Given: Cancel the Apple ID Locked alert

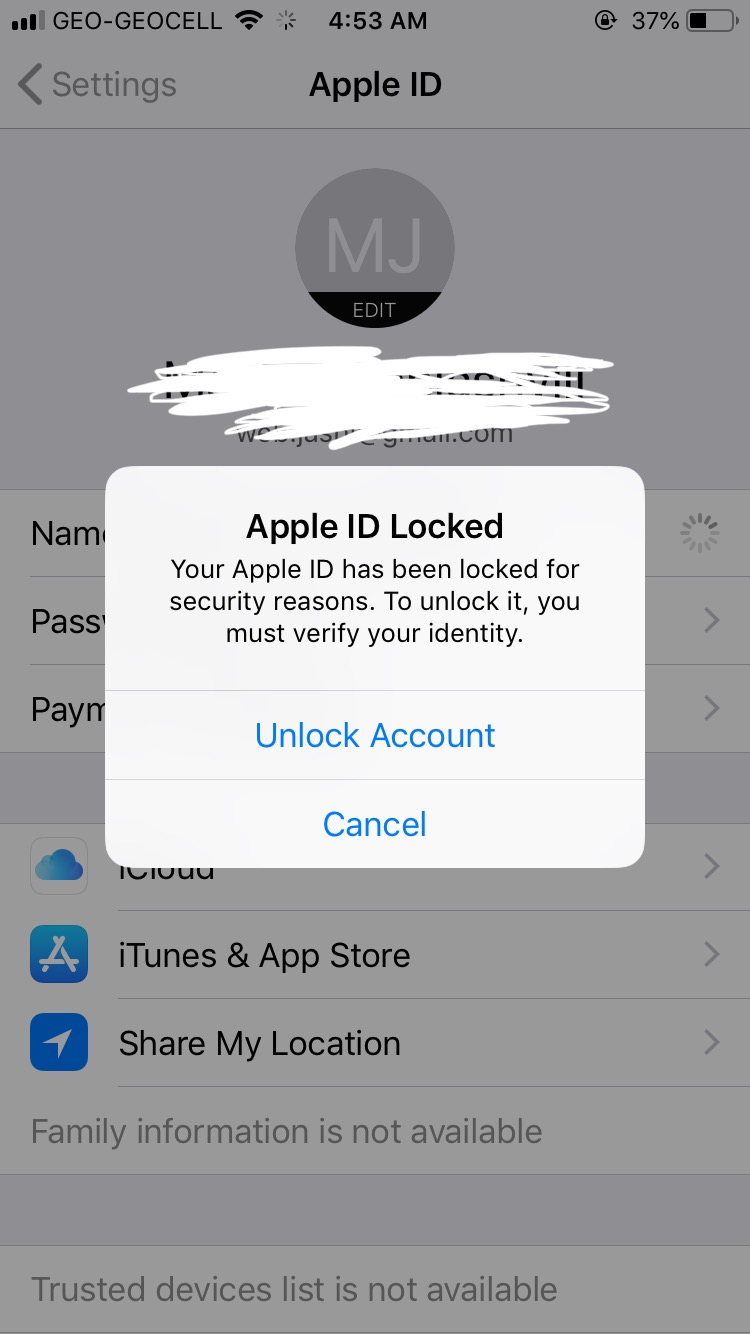Looking at the screenshot, I should pos(375,824).
